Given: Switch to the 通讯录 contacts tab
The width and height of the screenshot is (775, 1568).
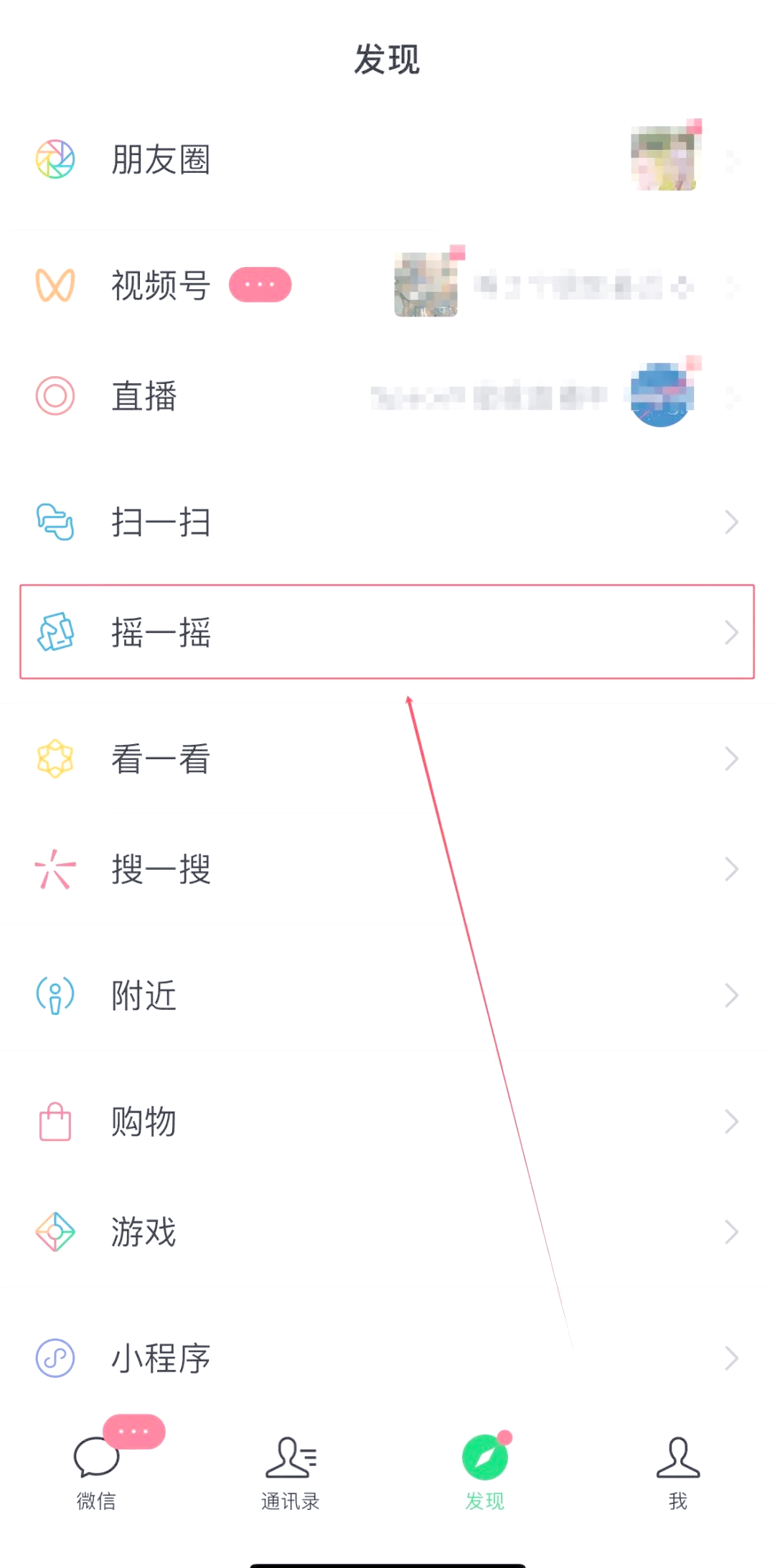Looking at the screenshot, I should point(291,1470).
